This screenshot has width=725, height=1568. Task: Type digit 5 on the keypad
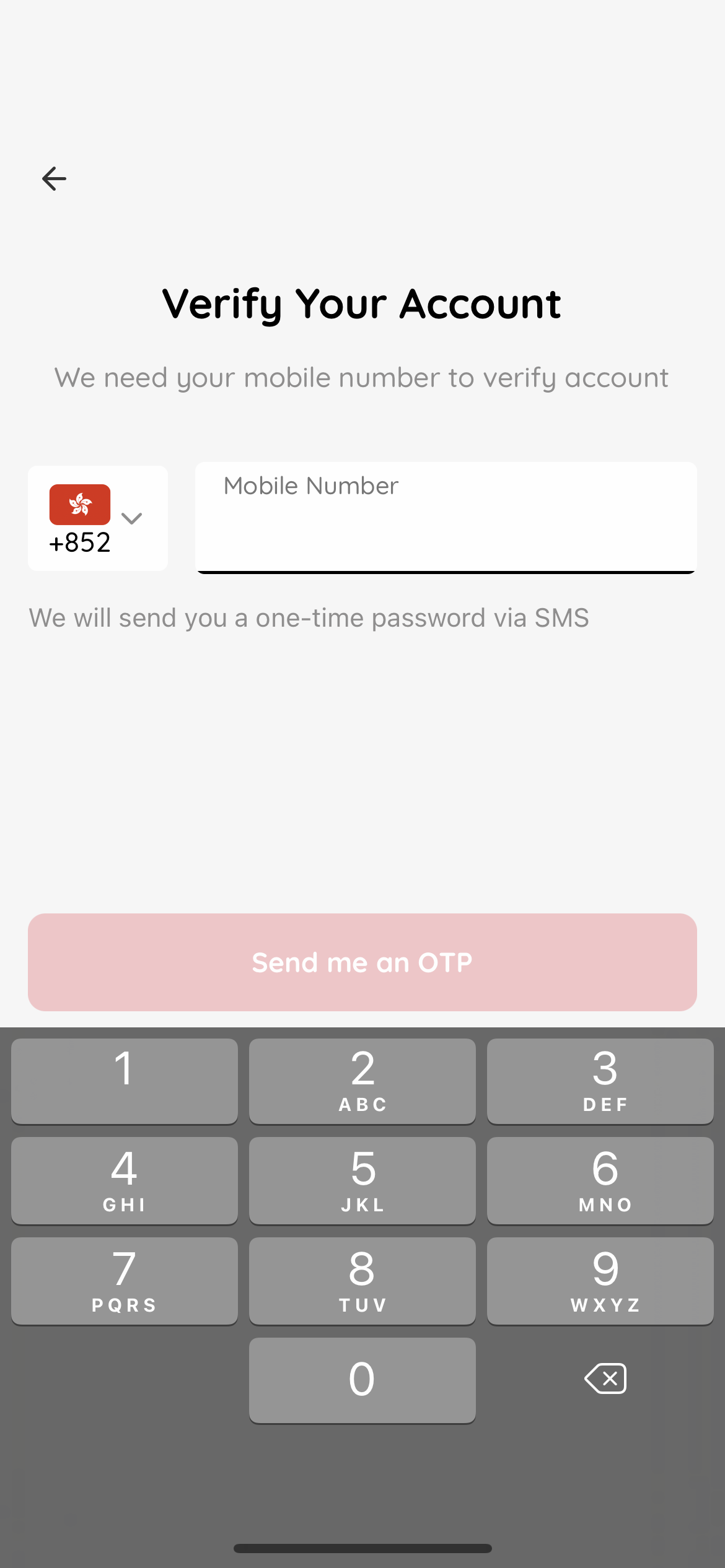[362, 1180]
